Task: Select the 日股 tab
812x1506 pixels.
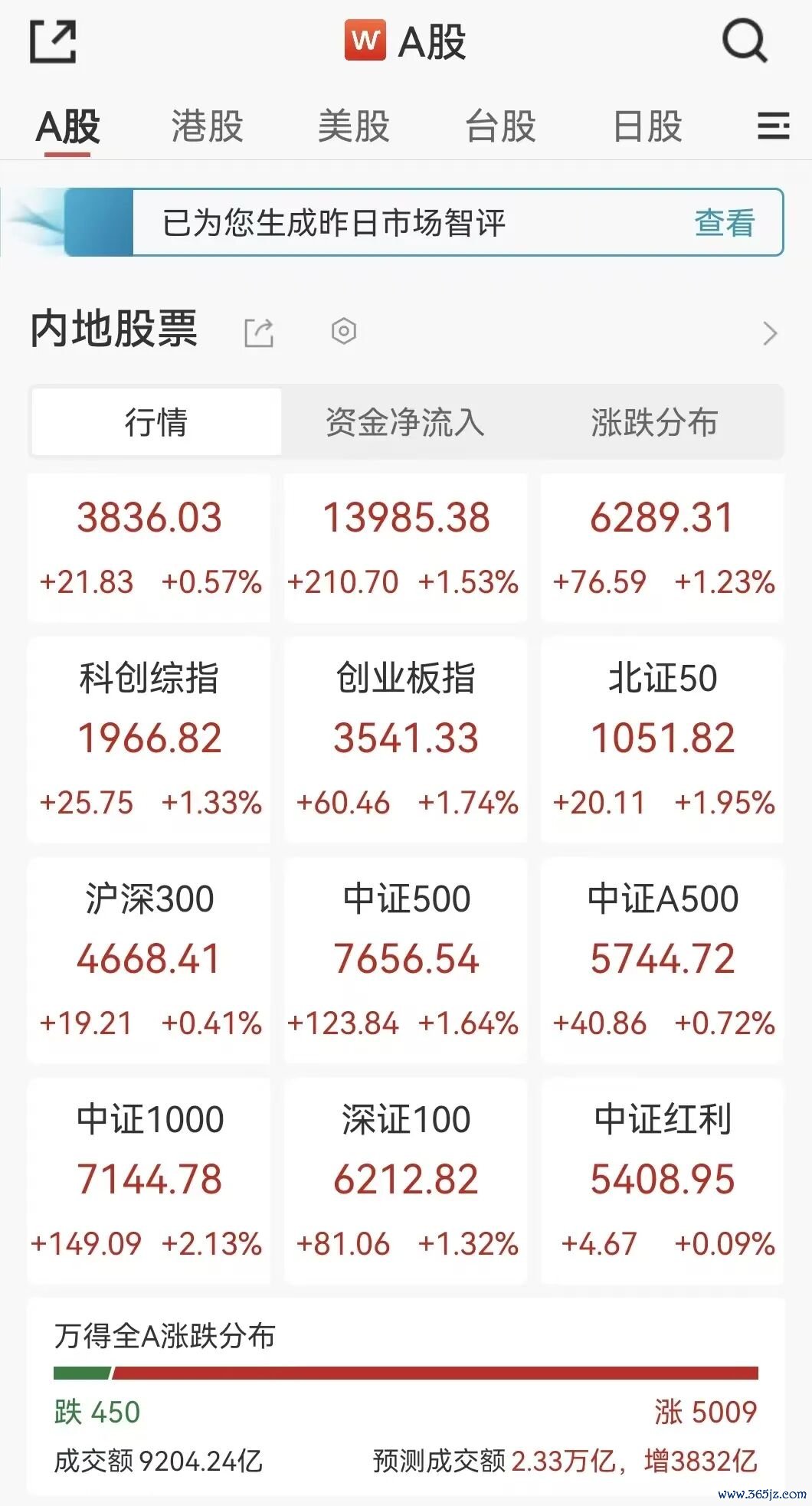Action: [x=648, y=126]
